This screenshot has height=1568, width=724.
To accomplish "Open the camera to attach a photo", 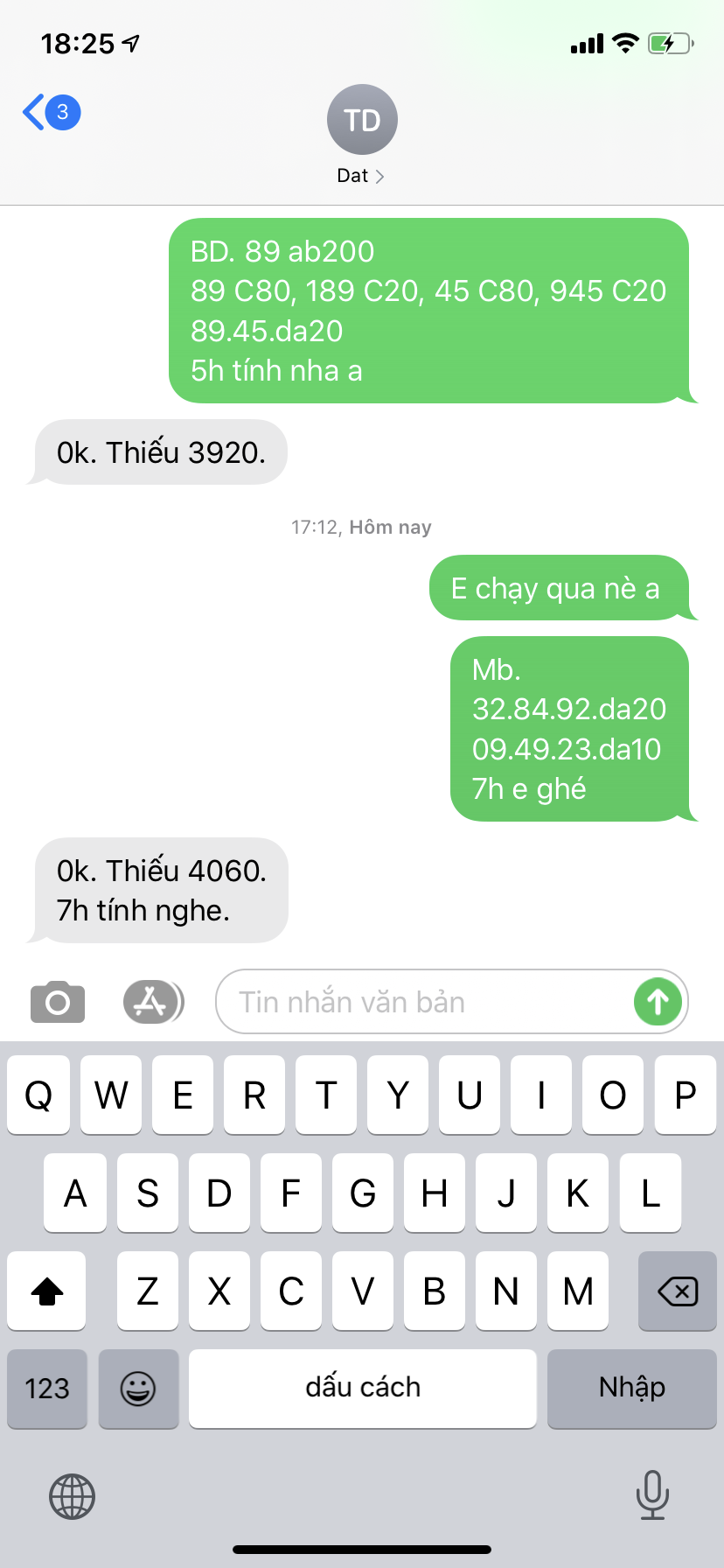I will (x=58, y=1002).
